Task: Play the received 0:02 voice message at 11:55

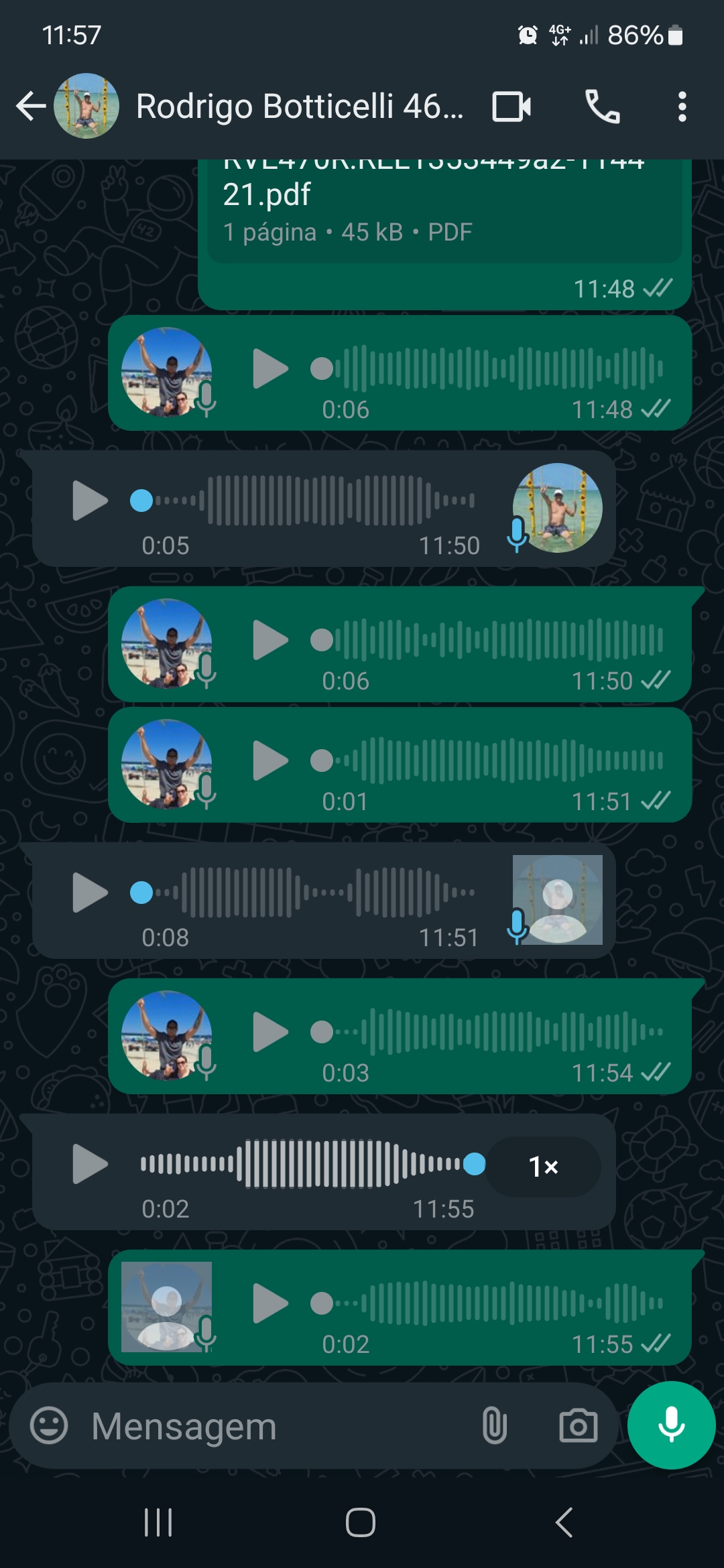Action: pyautogui.click(x=90, y=1164)
